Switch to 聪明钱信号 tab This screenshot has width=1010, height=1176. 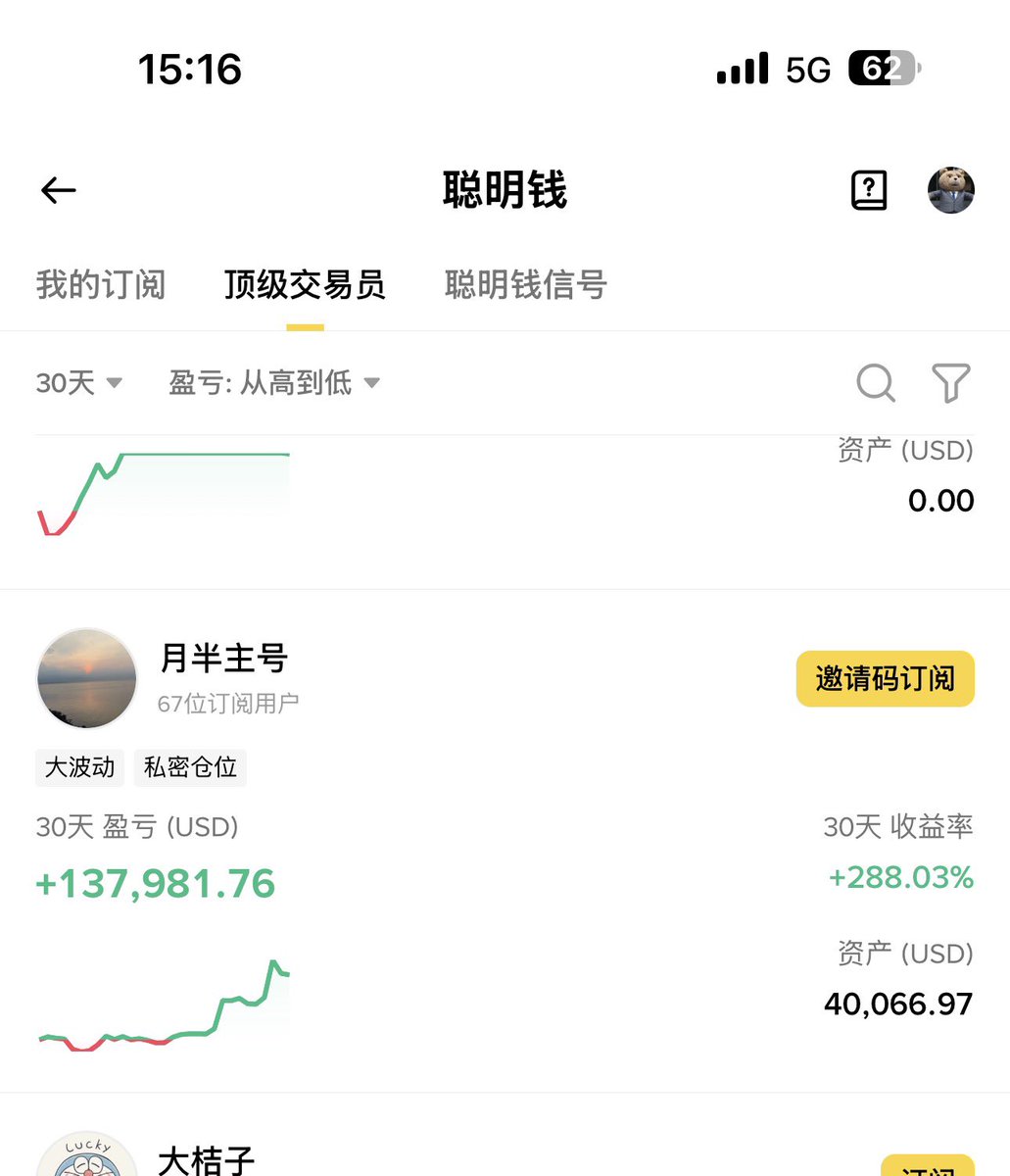pos(526,285)
